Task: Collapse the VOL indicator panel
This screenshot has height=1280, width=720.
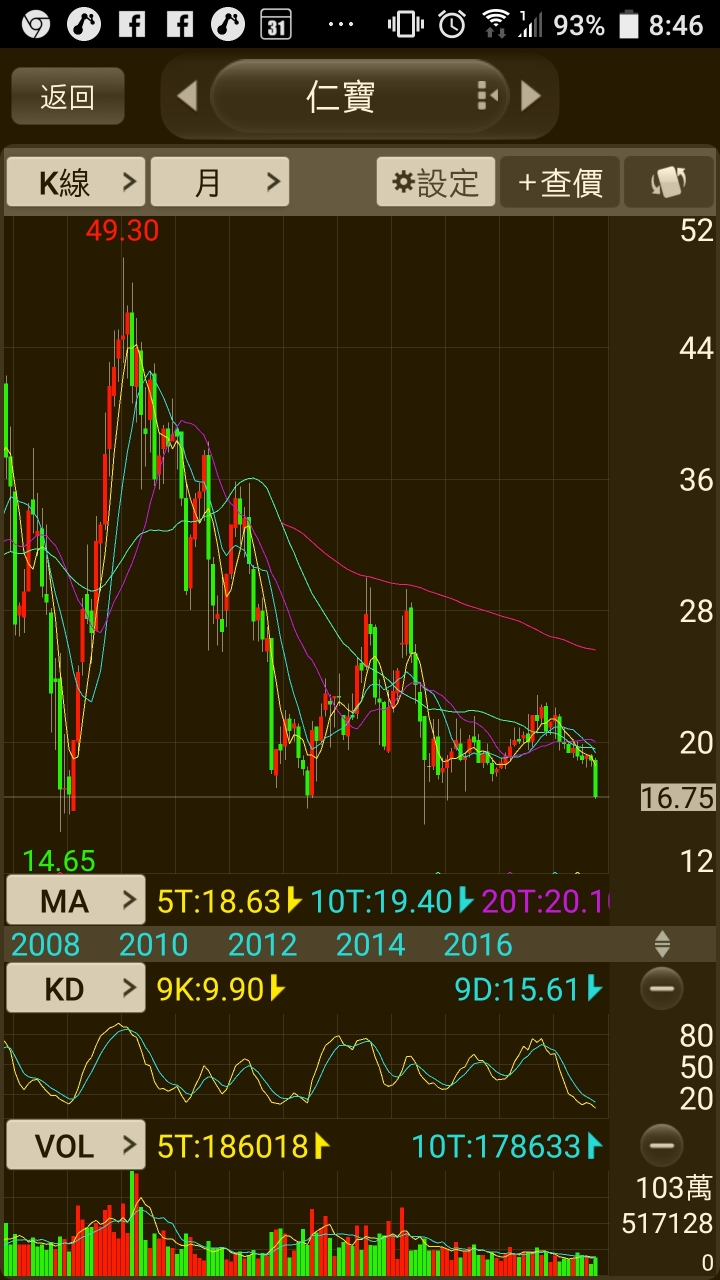Action: tap(662, 1145)
